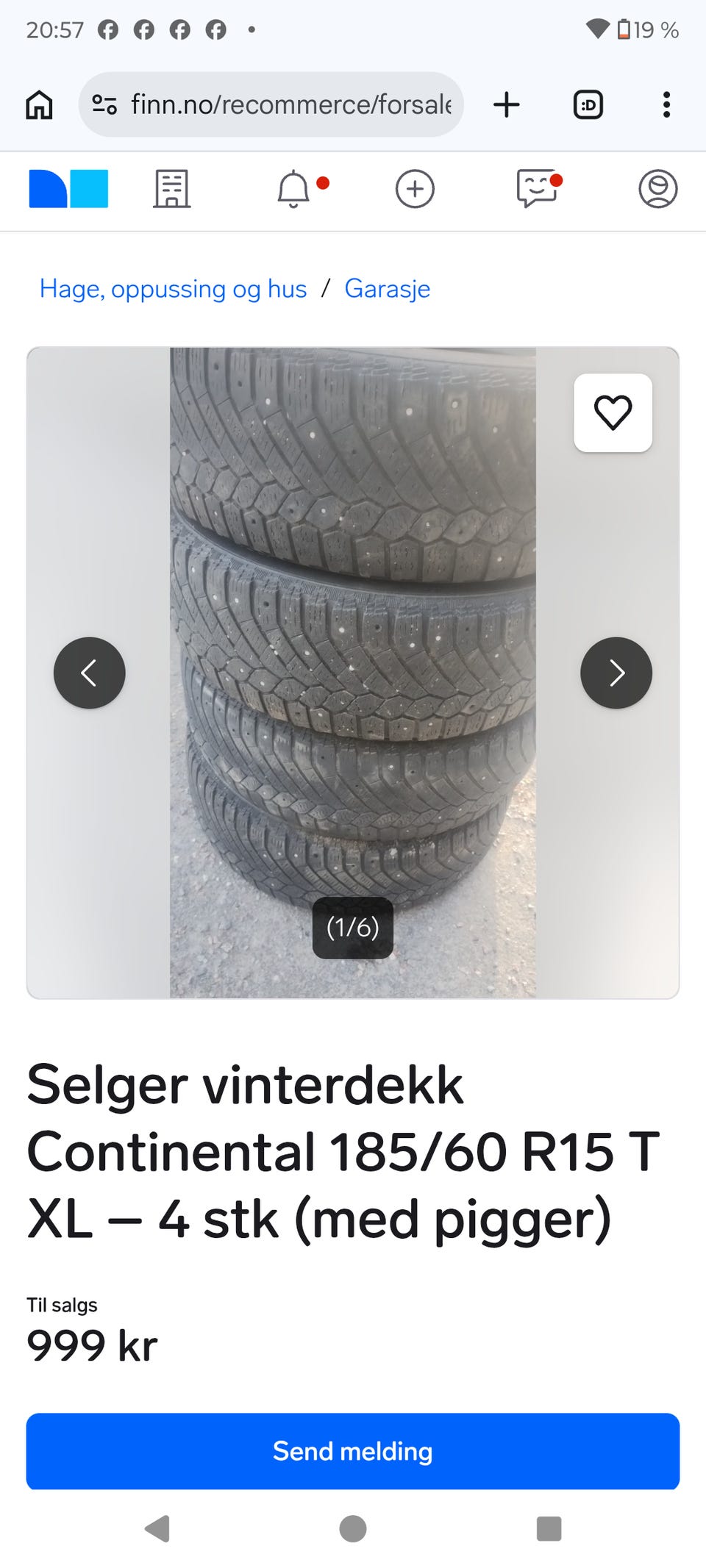Open a new browser tab

(x=506, y=104)
